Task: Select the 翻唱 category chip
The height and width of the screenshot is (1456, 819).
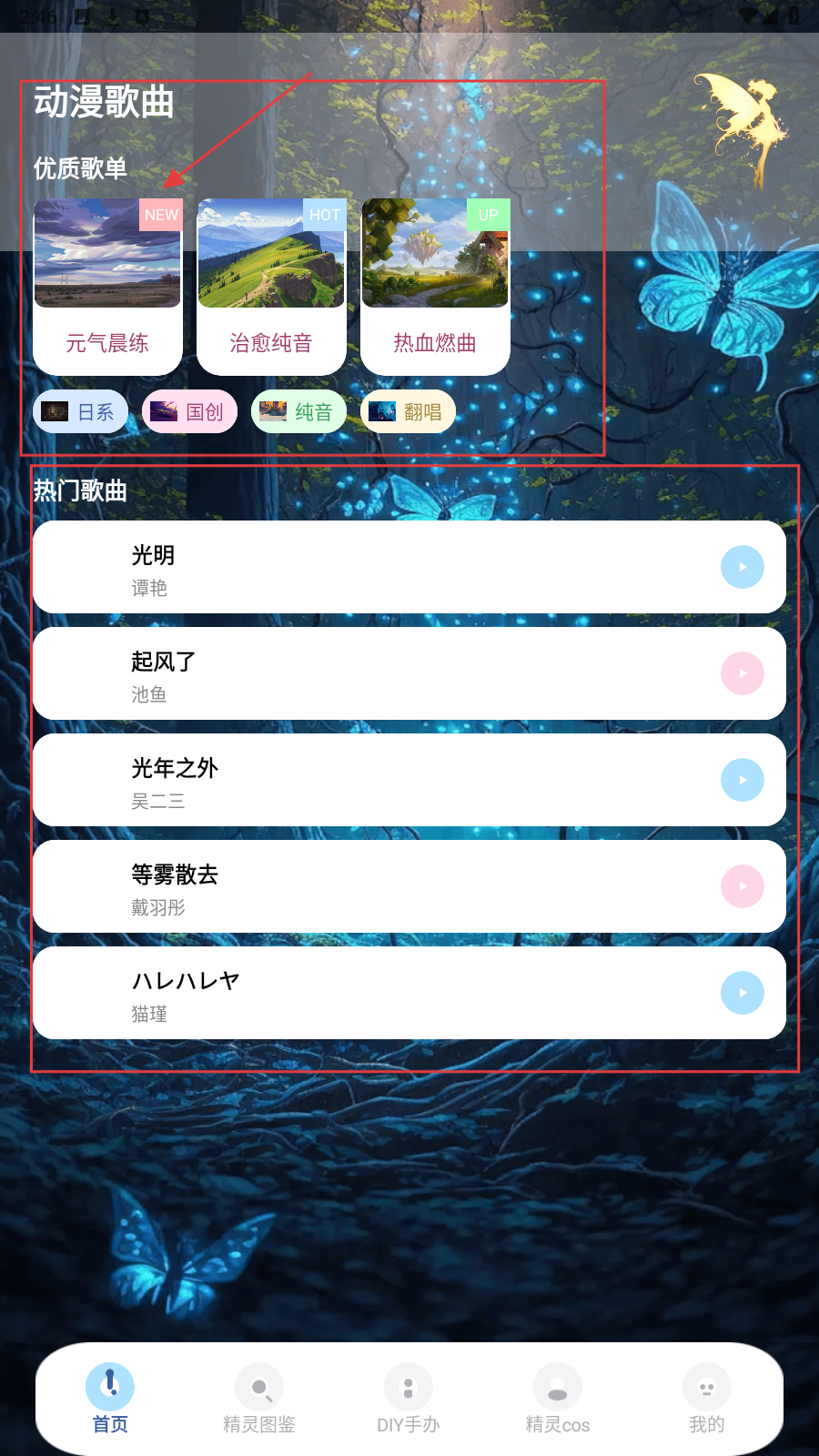Action: click(408, 412)
